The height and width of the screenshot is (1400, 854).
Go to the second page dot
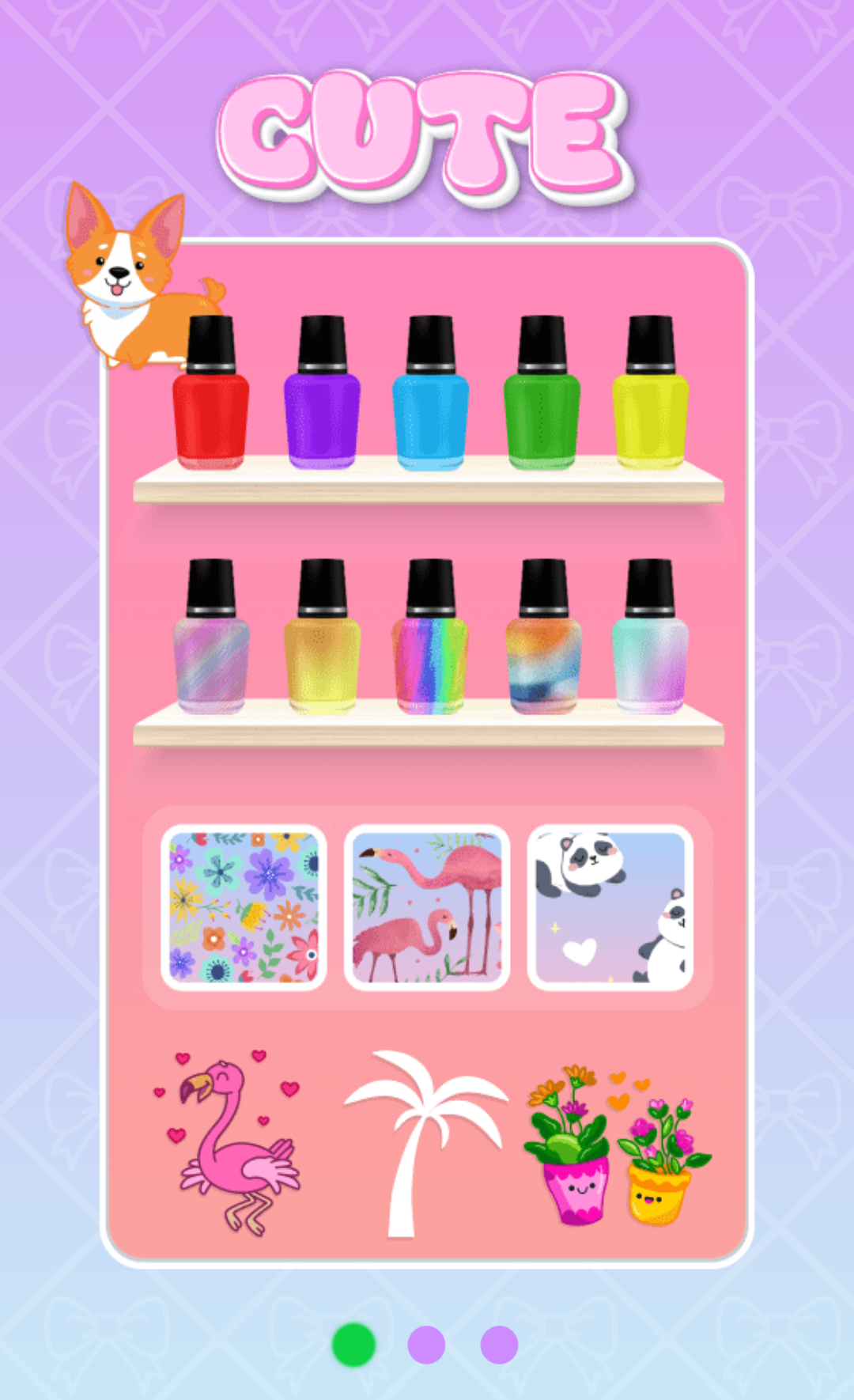pos(426,1345)
